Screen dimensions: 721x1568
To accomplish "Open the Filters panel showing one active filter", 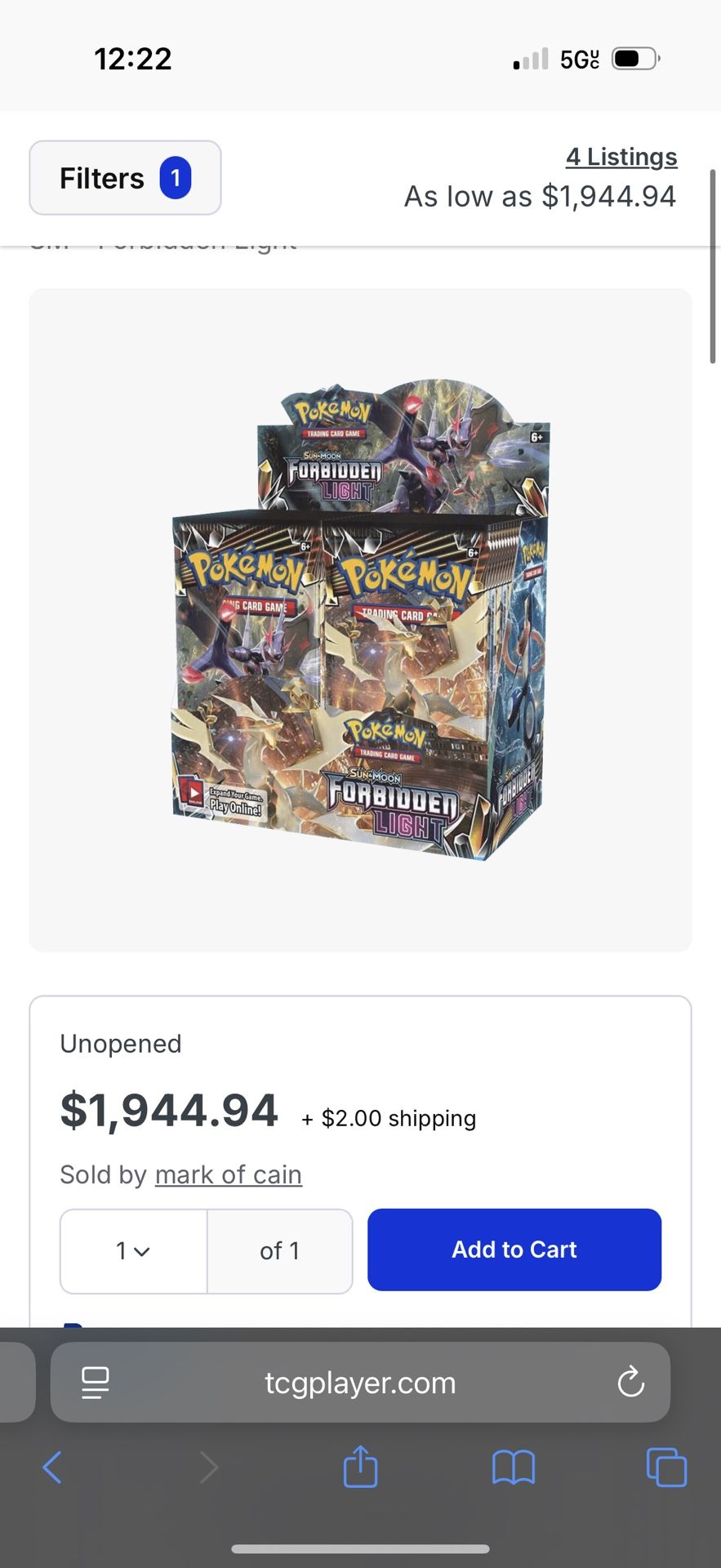I will click(x=125, y=178).
